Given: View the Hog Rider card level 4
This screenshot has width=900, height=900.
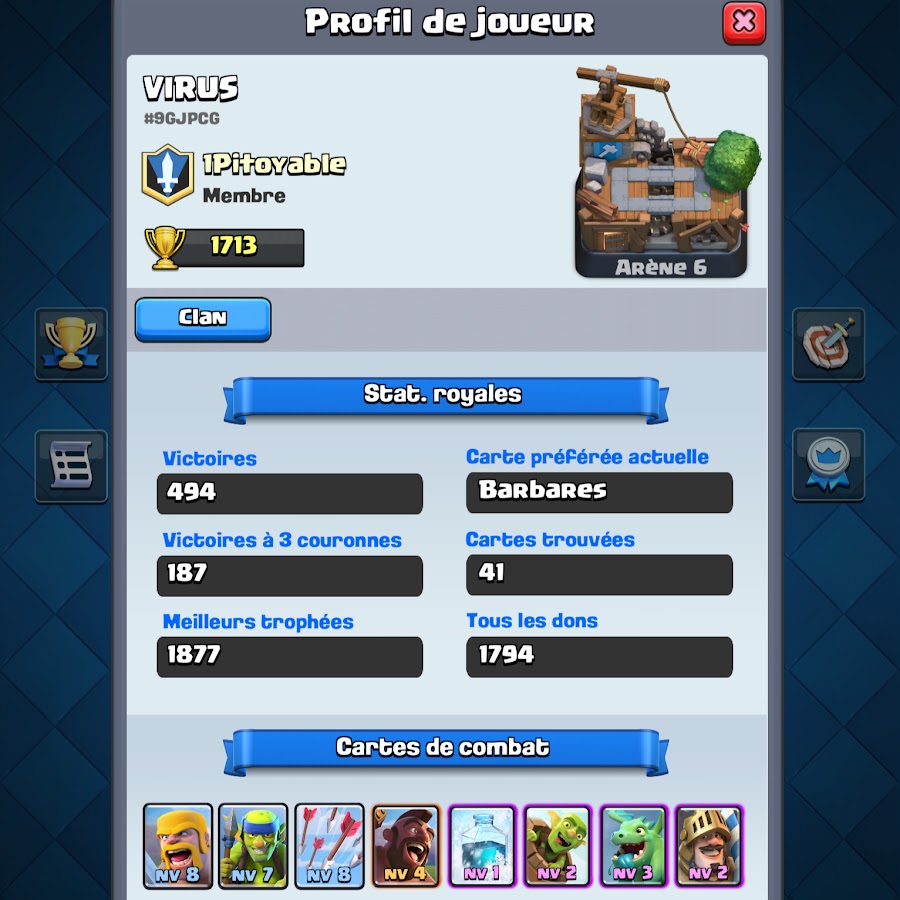Looking at the screenshot, I should click(405, 845).
